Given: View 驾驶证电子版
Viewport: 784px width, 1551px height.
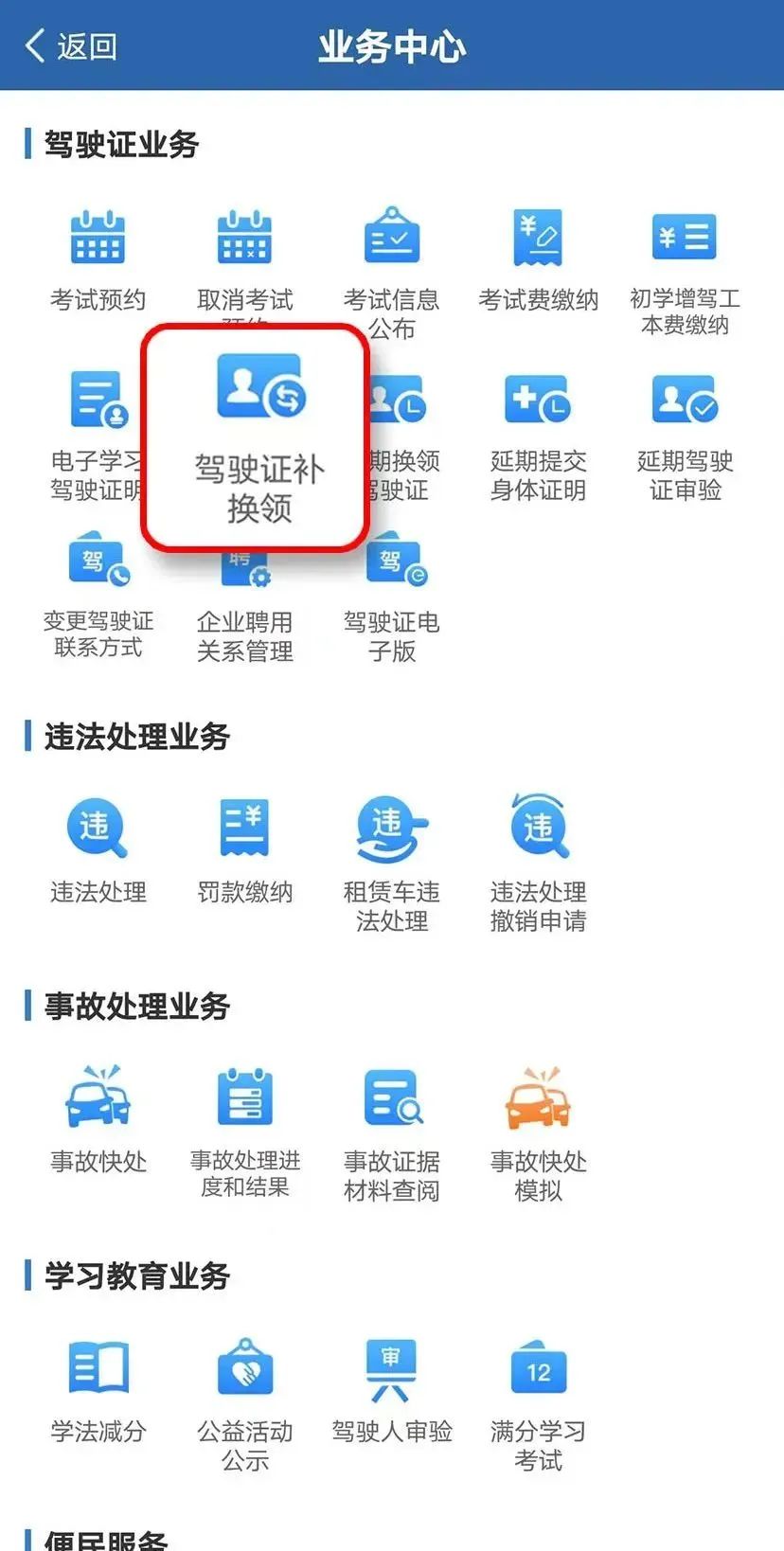Looking at the screenshot, I should [x=391, y=597].
